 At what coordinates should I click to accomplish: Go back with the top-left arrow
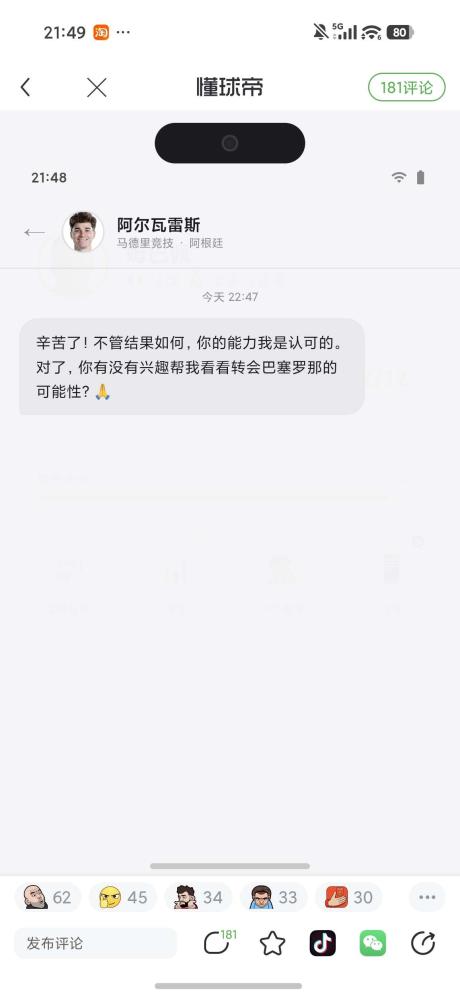(25, 87)
